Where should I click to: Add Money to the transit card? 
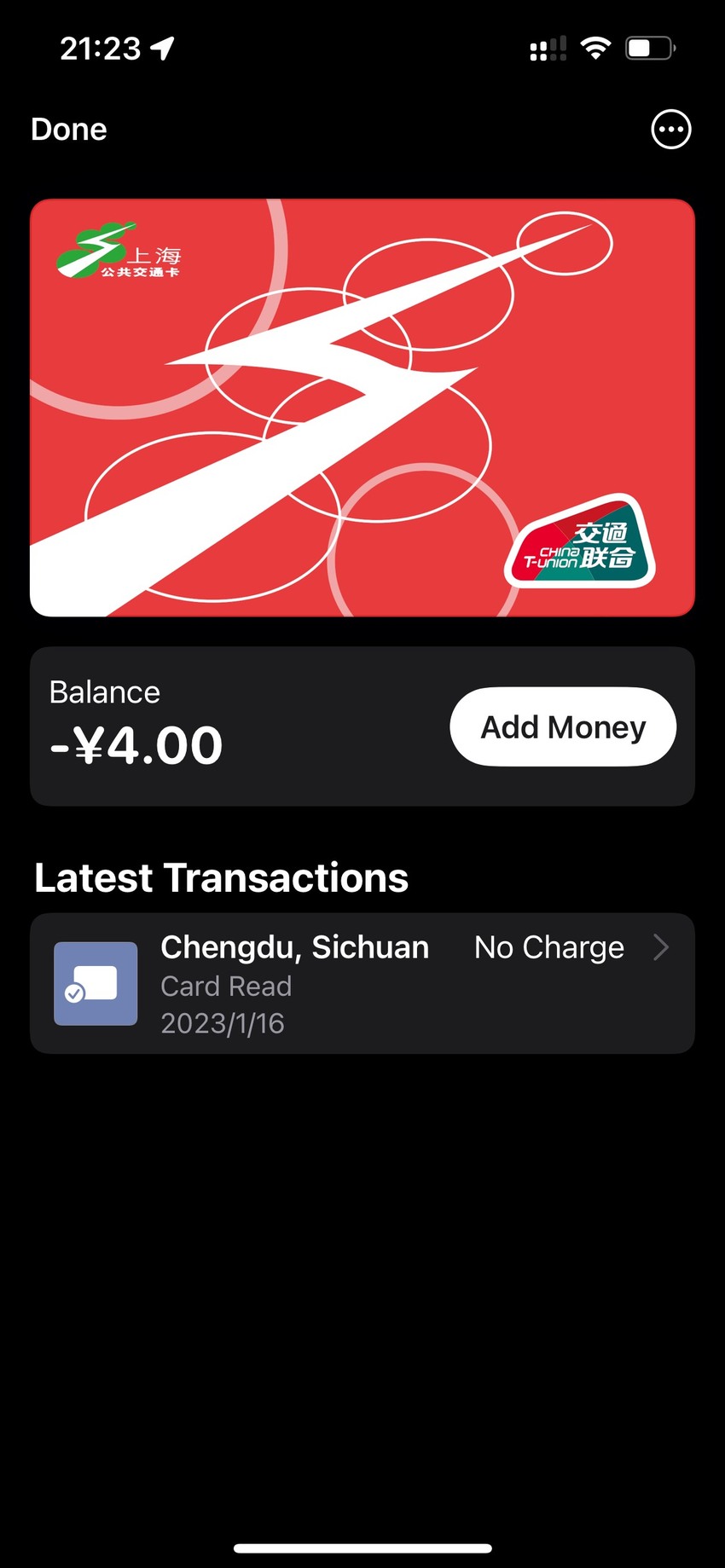point(563,726)
